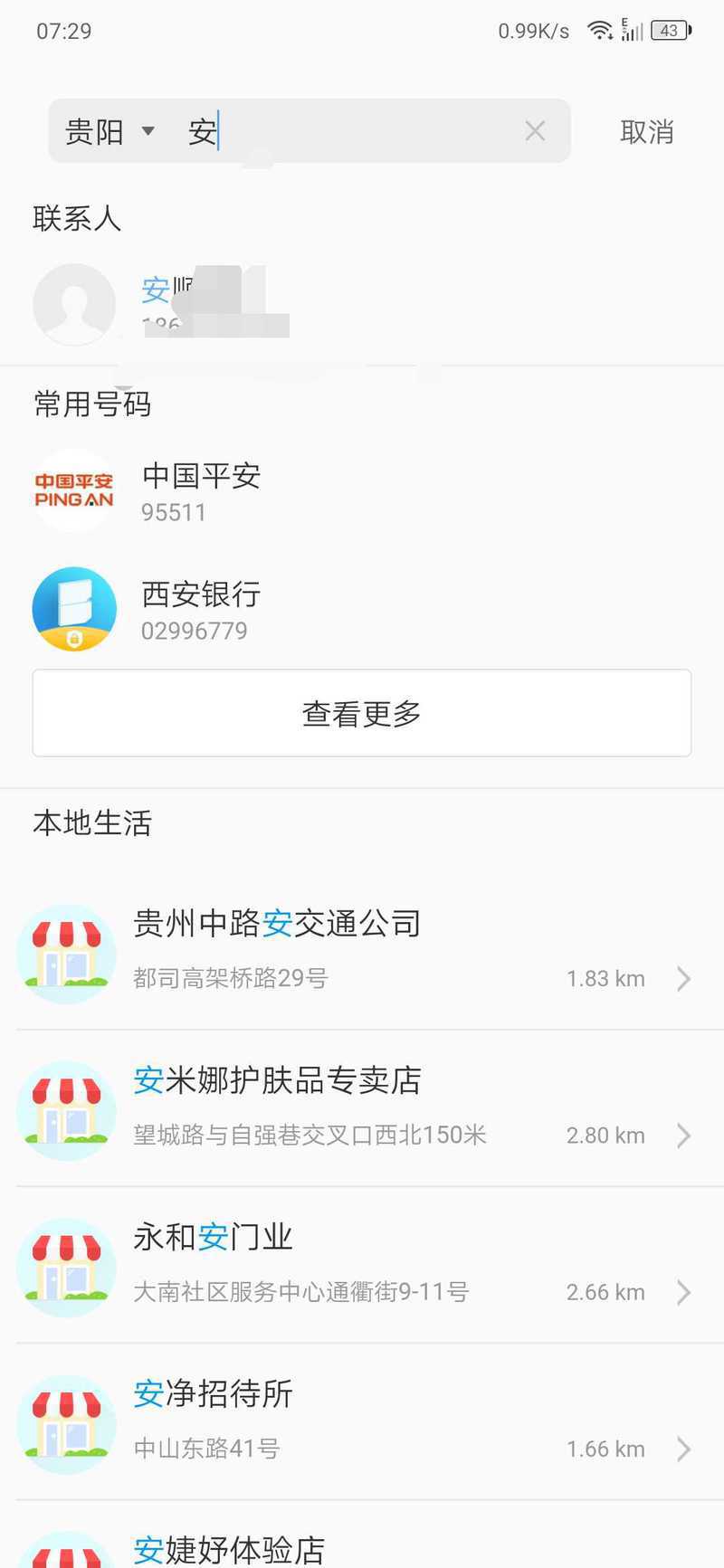
Task: Cancel the search with 取消
Action: click(x=646, y=132)
